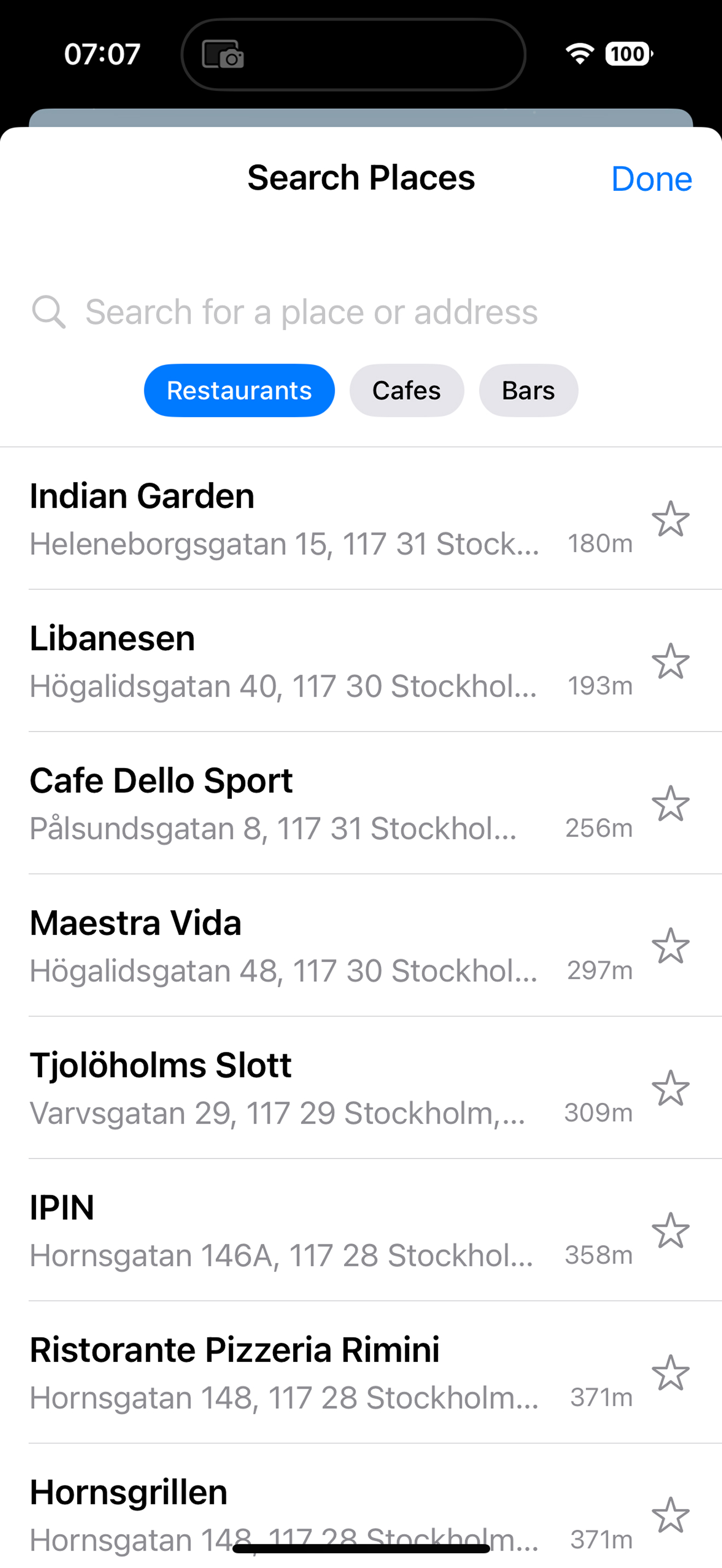Switch to the Cafes filter
Screen dimensions: 722x1568
[x=406, y=390]
